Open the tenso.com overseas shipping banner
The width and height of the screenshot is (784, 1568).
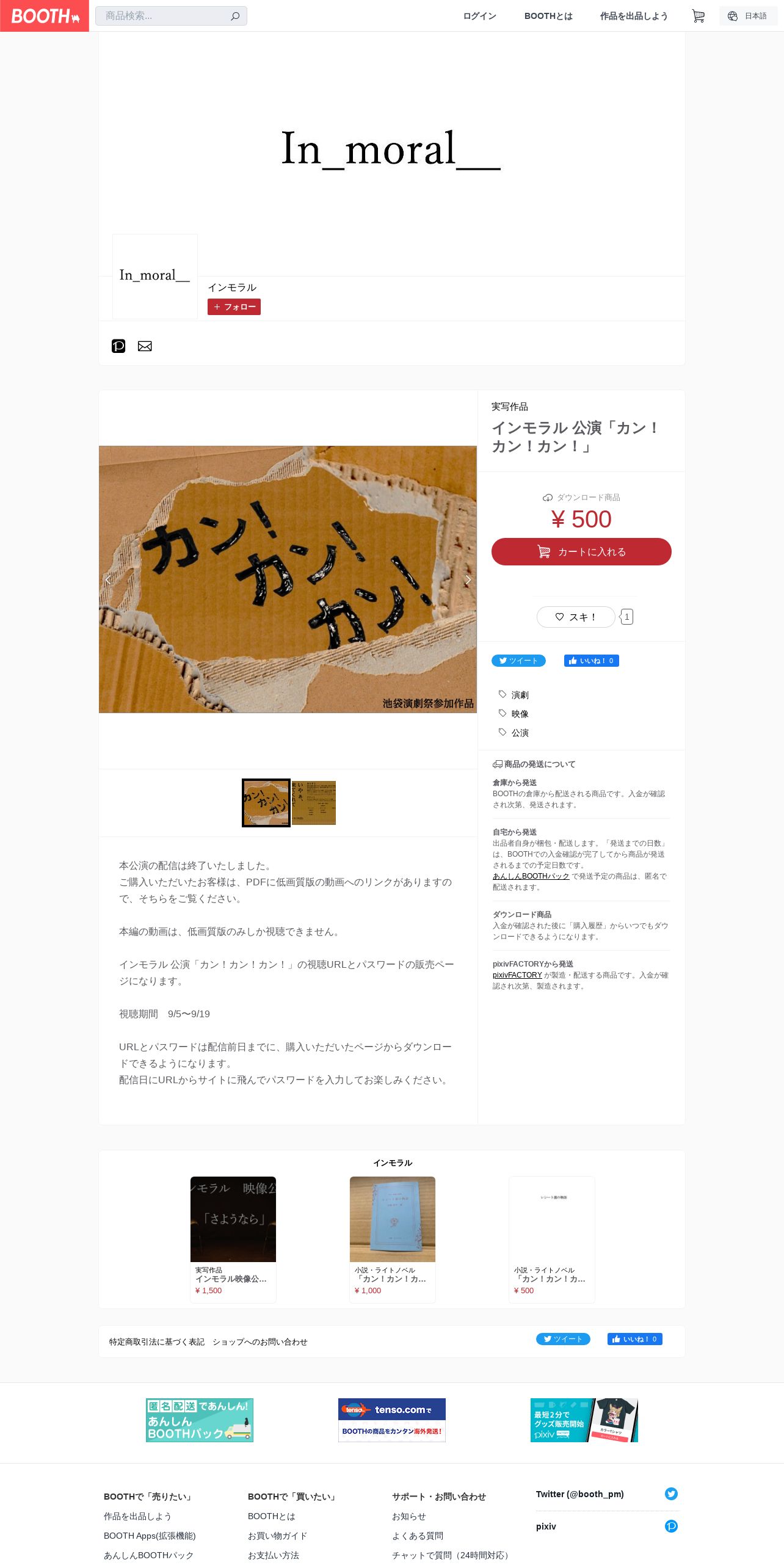pyautogui.click(x=392, y=1420)
